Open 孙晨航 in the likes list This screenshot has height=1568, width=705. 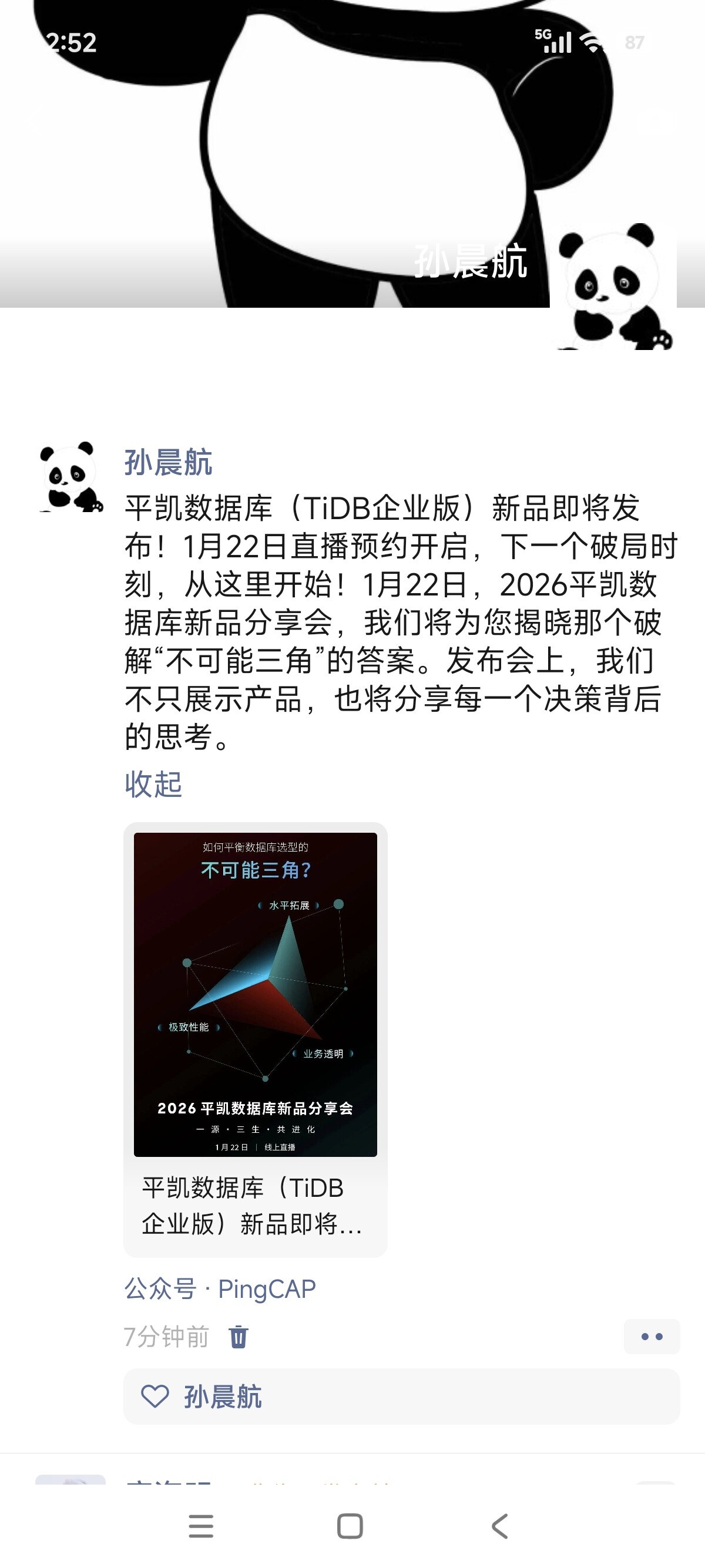(x=223, y=1397)
